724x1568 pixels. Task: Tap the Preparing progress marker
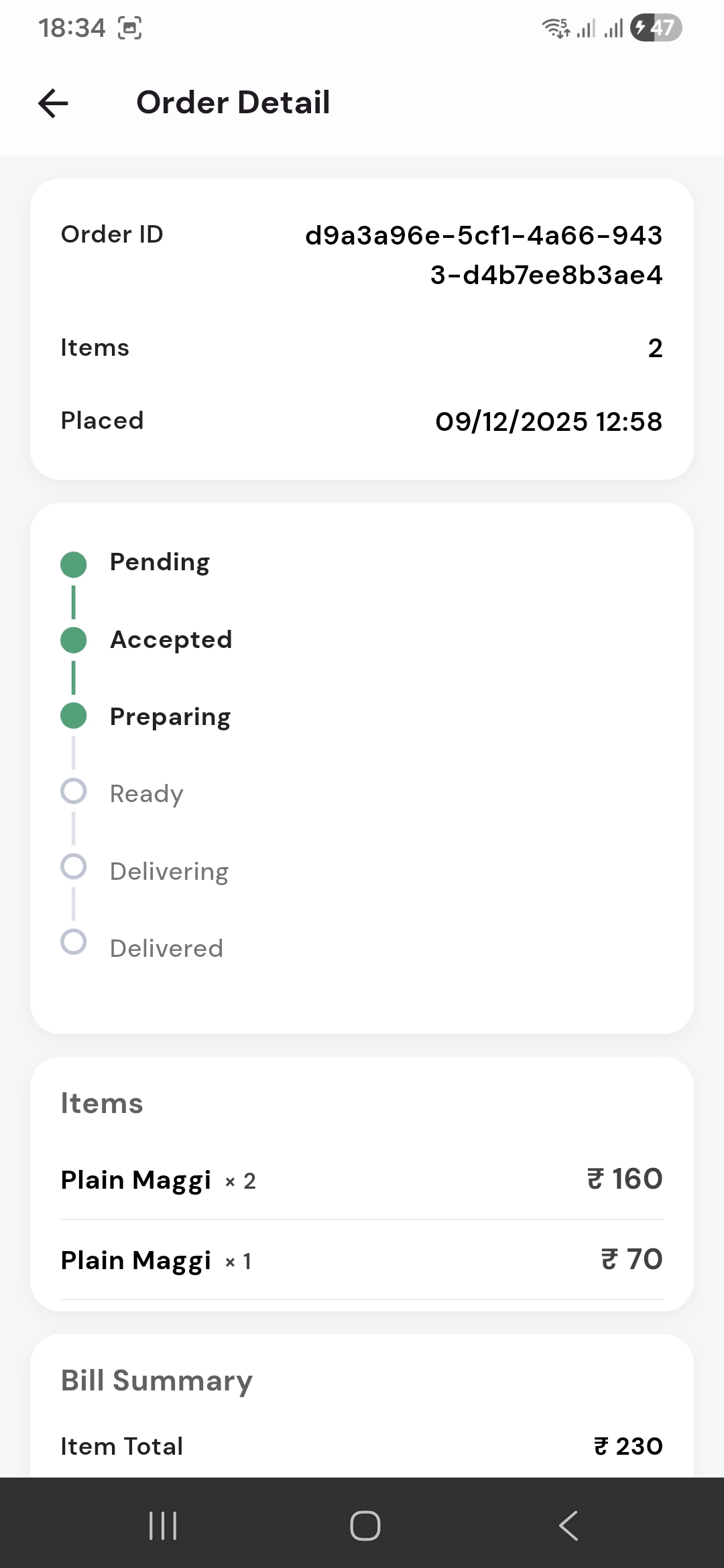74,716
